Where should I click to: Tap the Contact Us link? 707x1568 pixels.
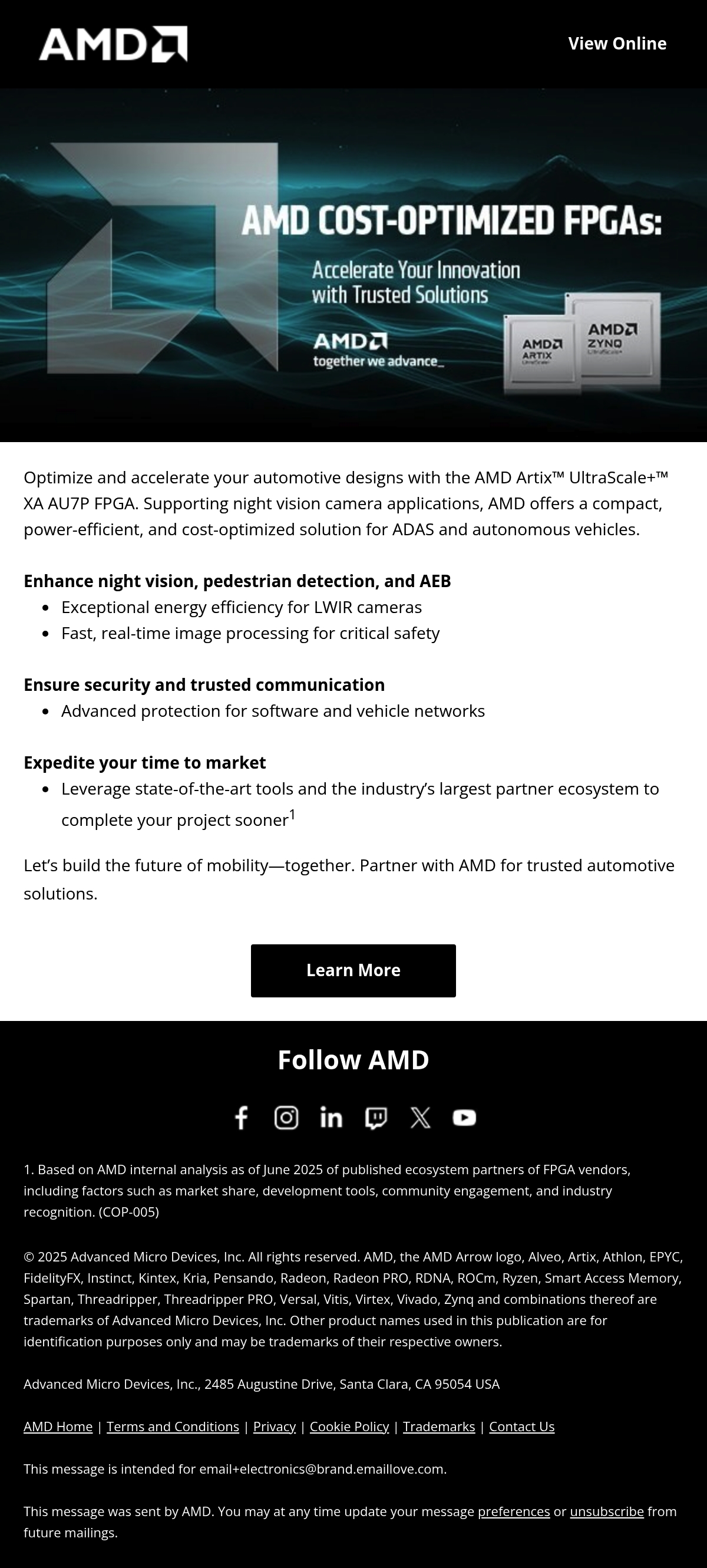click(521, 1427)
